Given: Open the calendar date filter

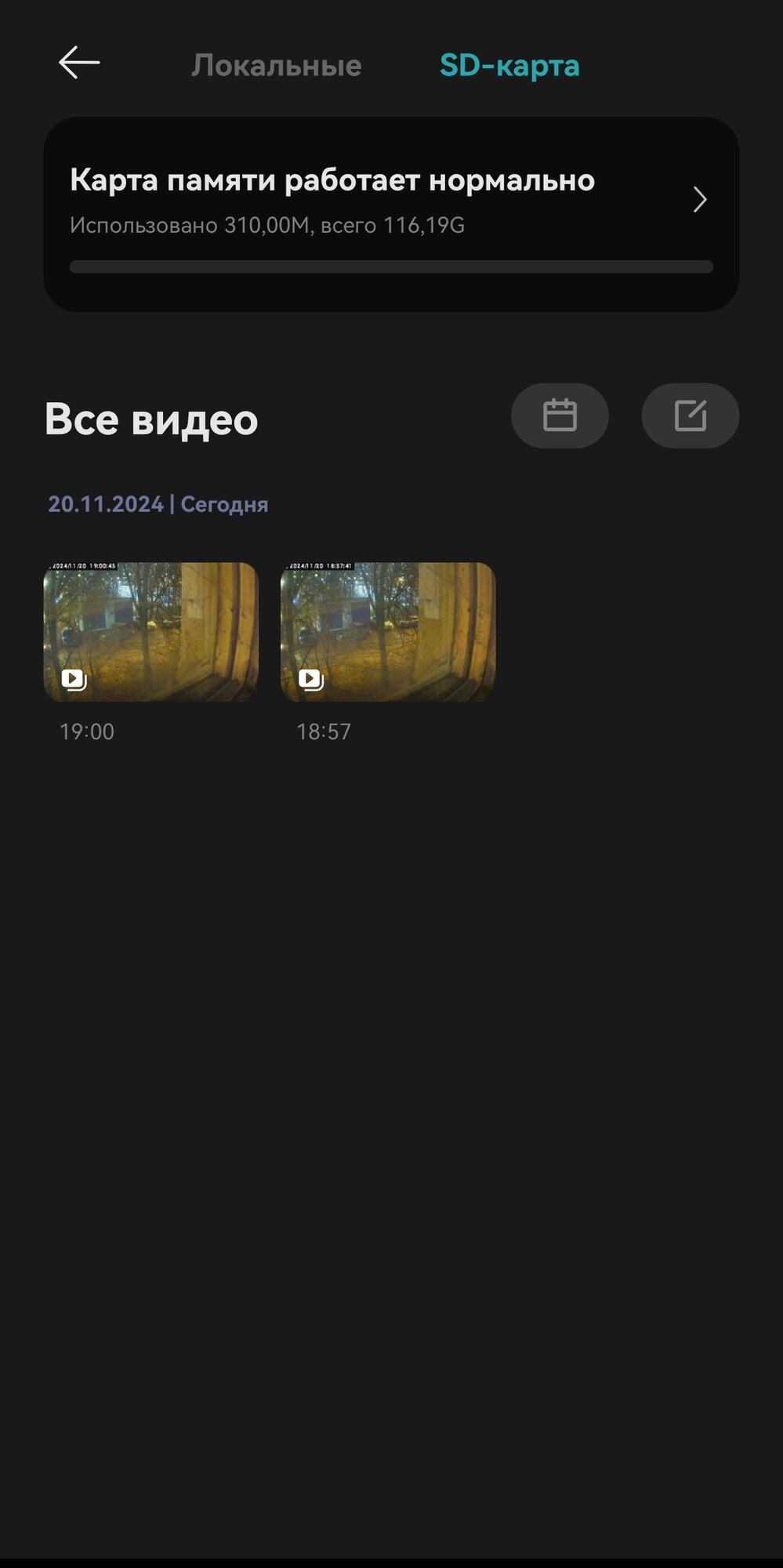Looking at the screenshot, I should click(x=560, y=416).
